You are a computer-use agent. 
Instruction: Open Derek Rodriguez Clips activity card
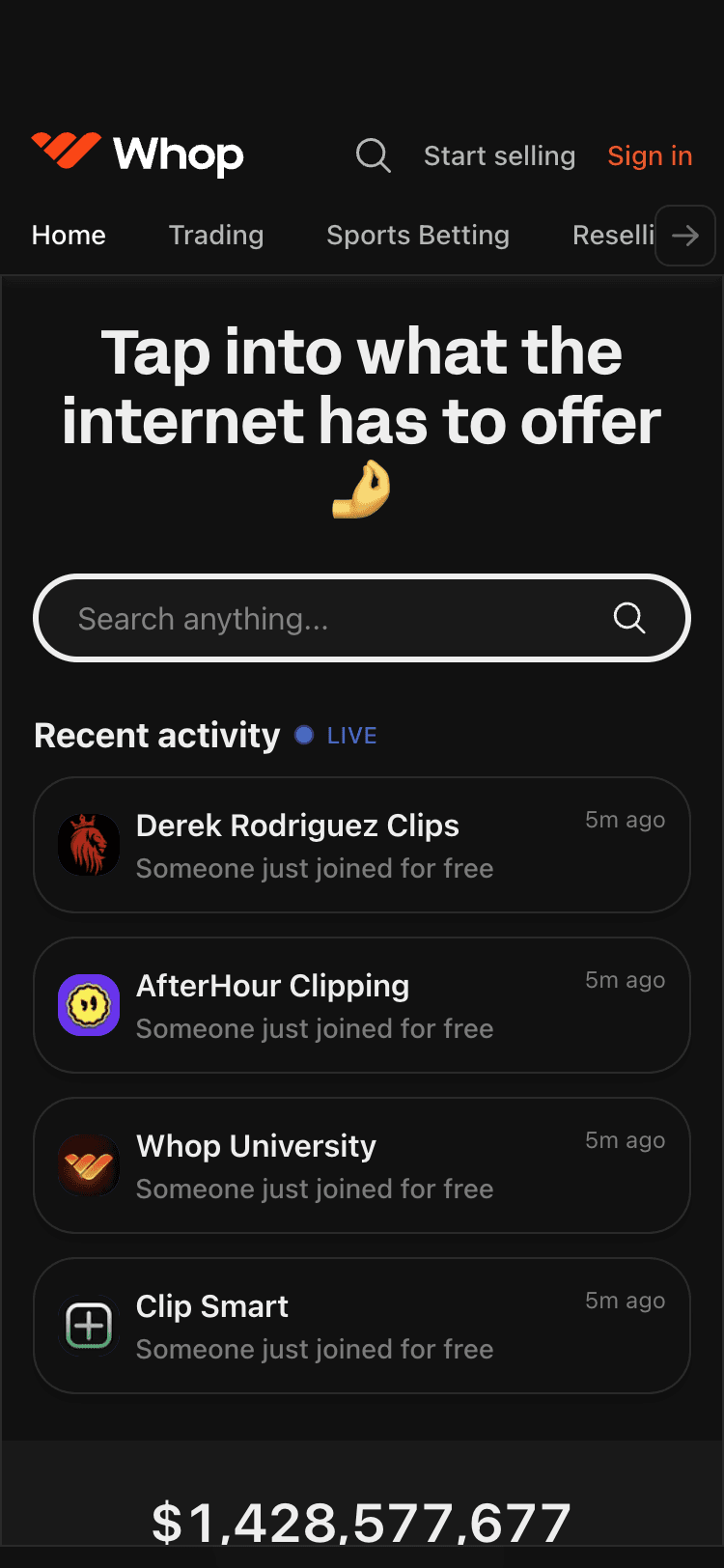coord(361,845)
